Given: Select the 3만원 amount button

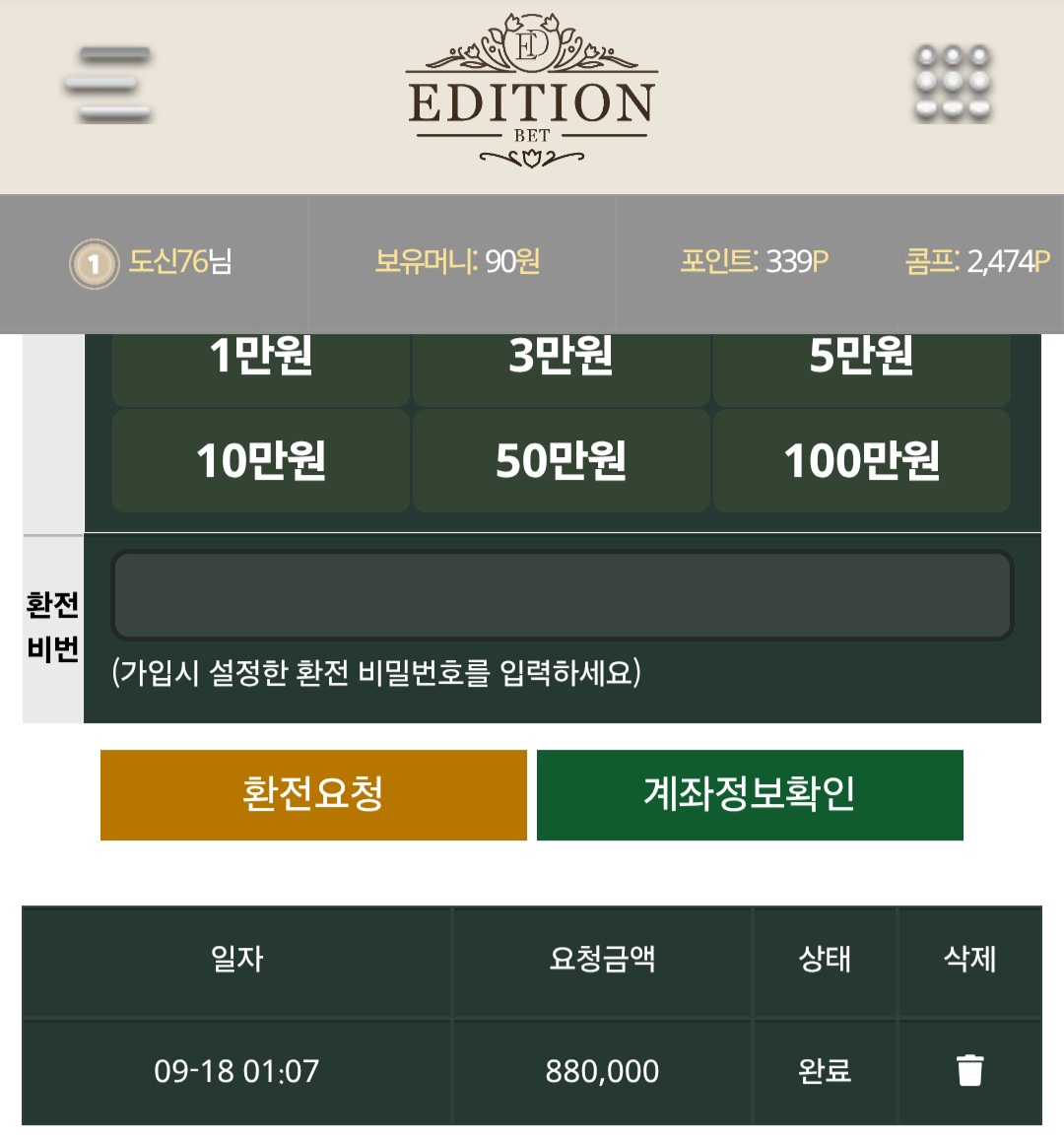Looking at the screenshot, I should [x=561, y=368].
